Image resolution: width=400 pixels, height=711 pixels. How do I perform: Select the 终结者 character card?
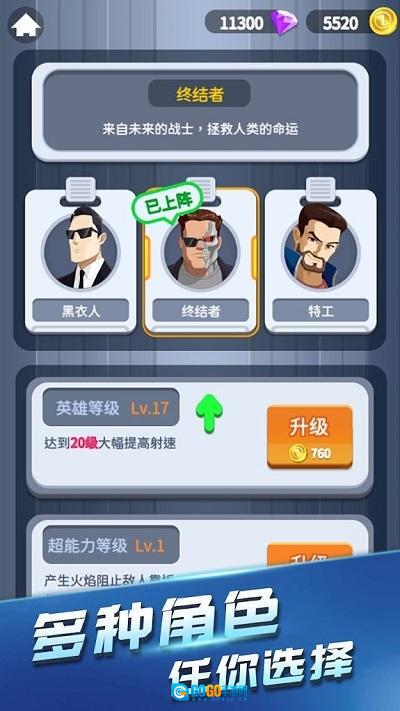tap(201, 262)
